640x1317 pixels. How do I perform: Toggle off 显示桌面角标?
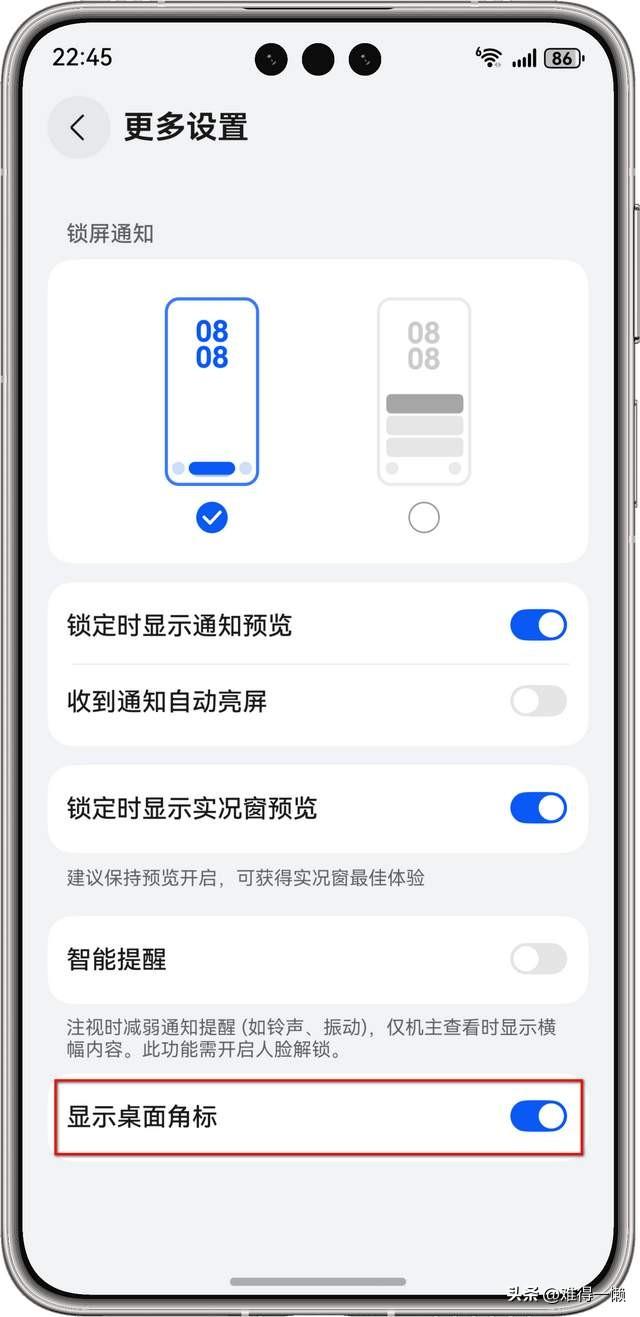tap(538, 1117)
